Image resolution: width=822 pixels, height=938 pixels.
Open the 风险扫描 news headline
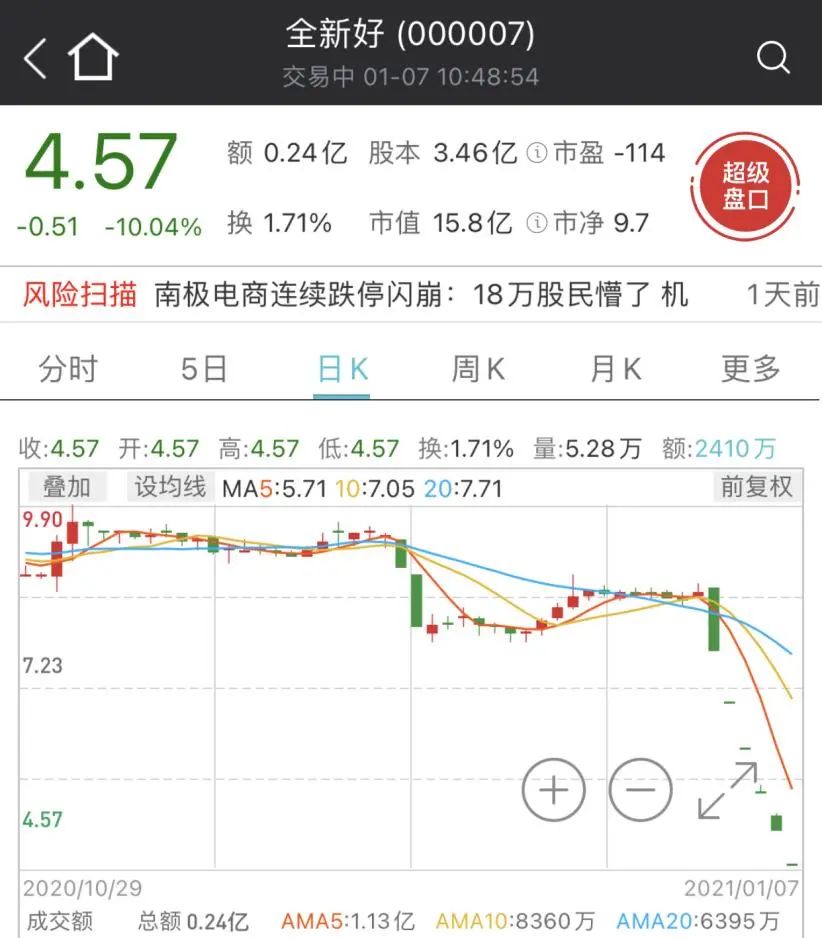420,295
